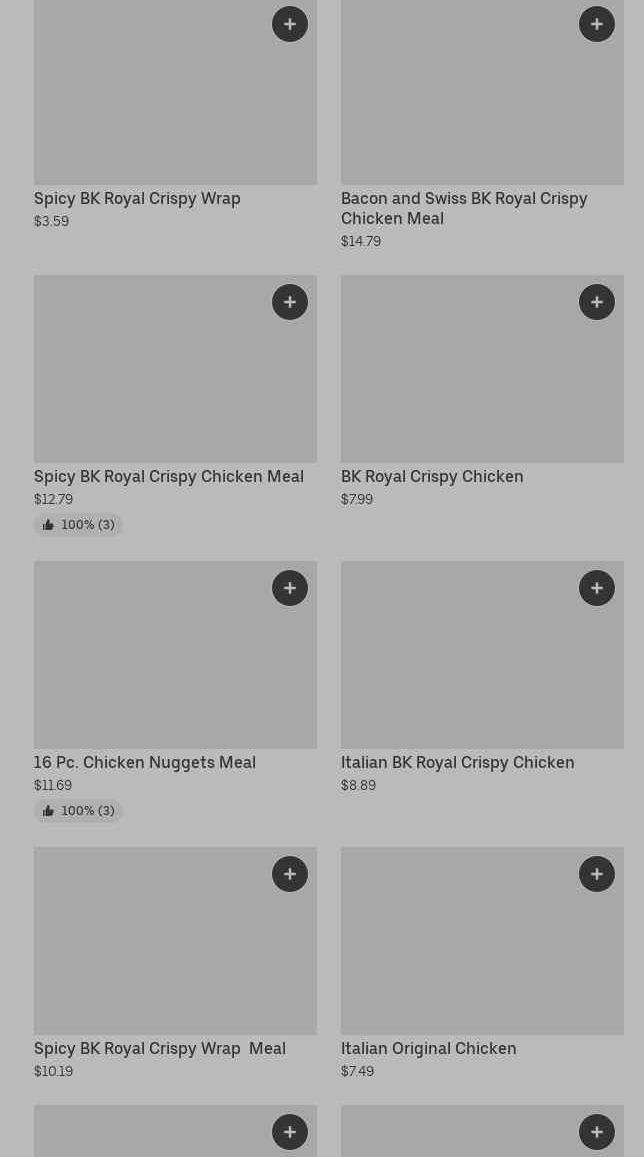Open Spicy BK Royal Crispy Wrap item details

[137, 198]
